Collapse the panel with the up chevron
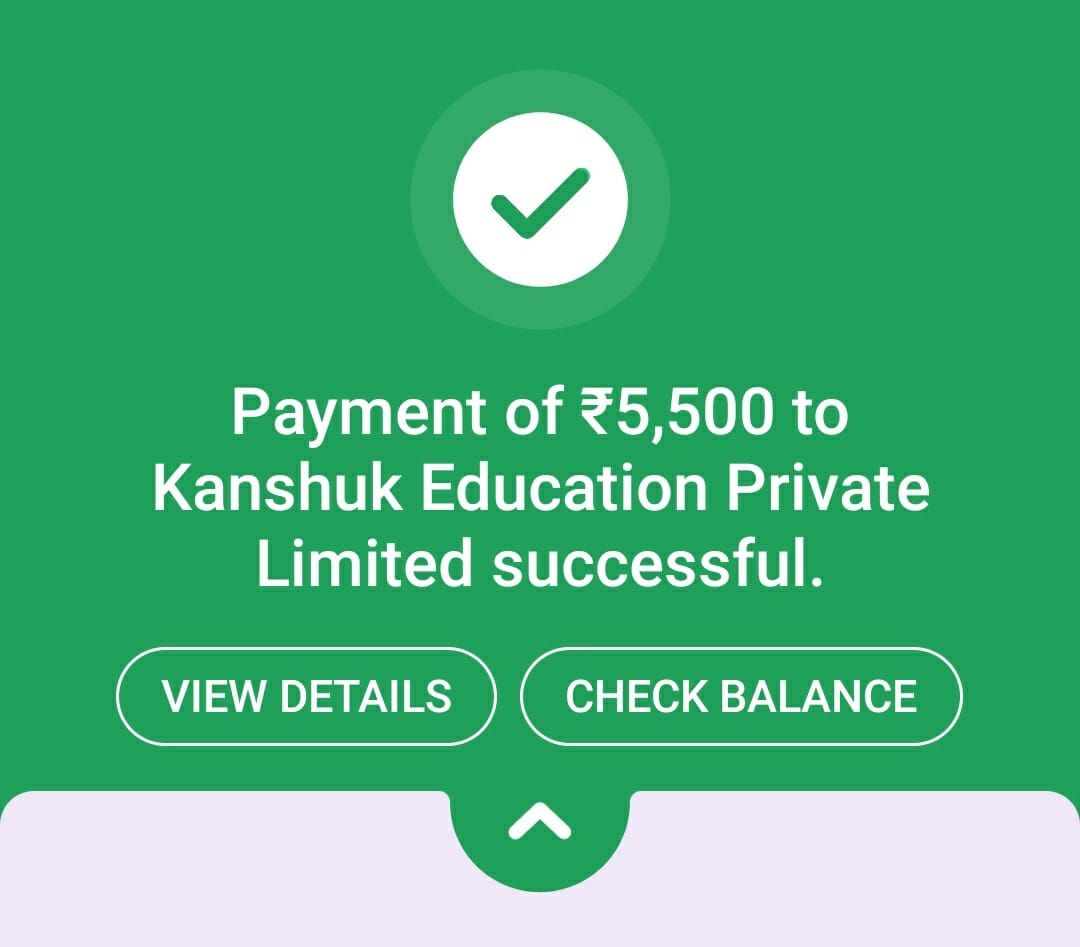Image resolution: width=1080 pixels, height=947 pixels. coord(539,823)
